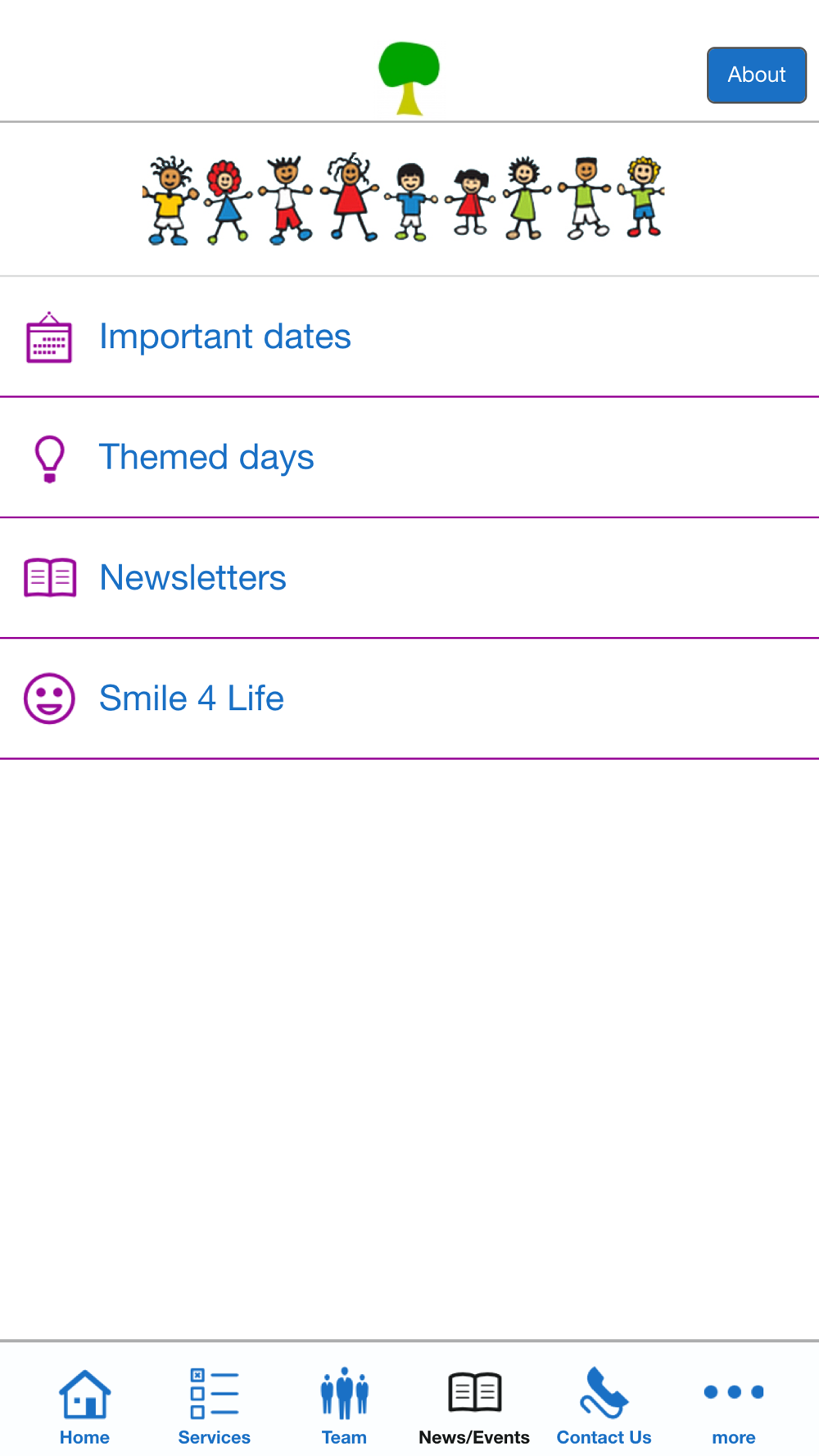The width and height of the screenshot is (819, 1456).
Task: View the Newsletters section
Action: pos(409,577)
